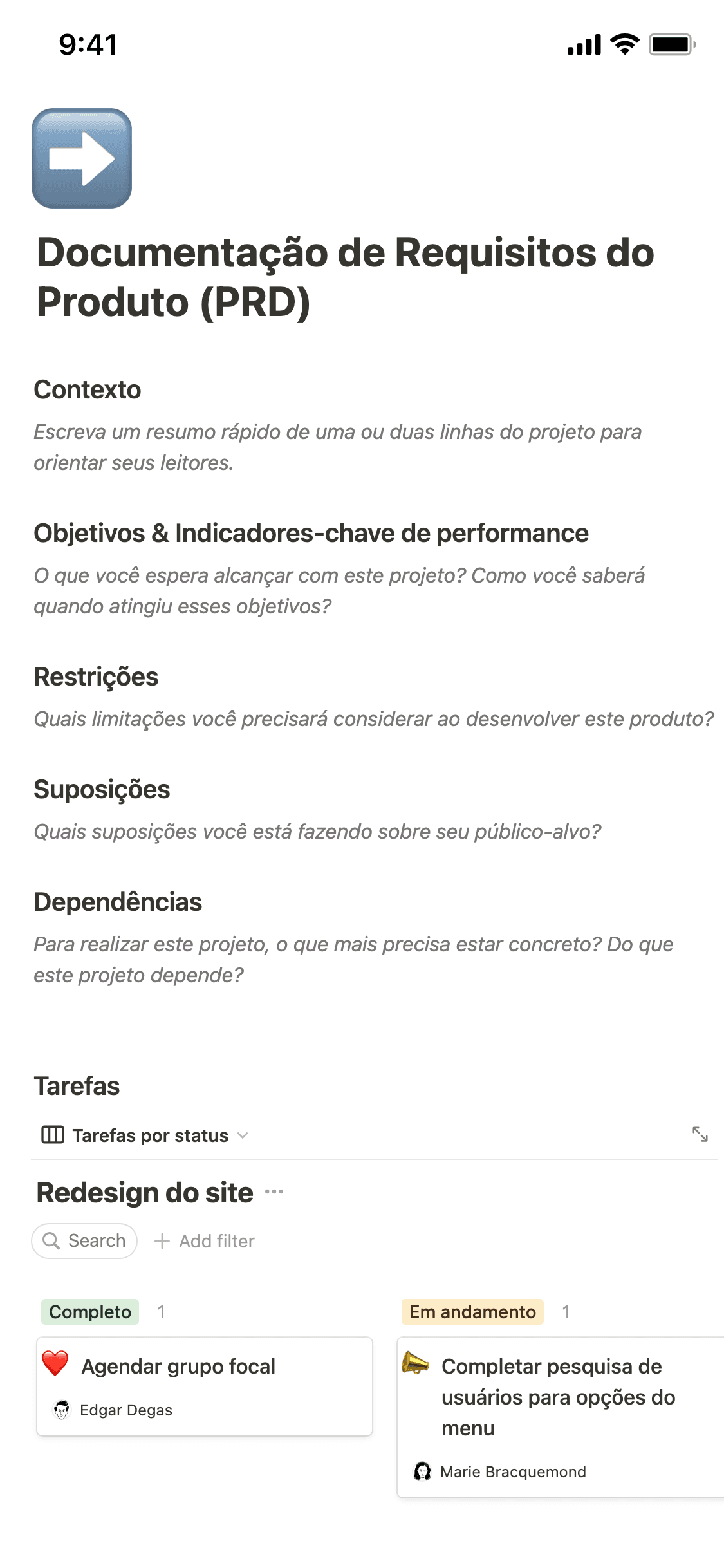Open the Completar pesquisa de usuários card
The image size is (724, 1568).
[x=559, y=1416]
